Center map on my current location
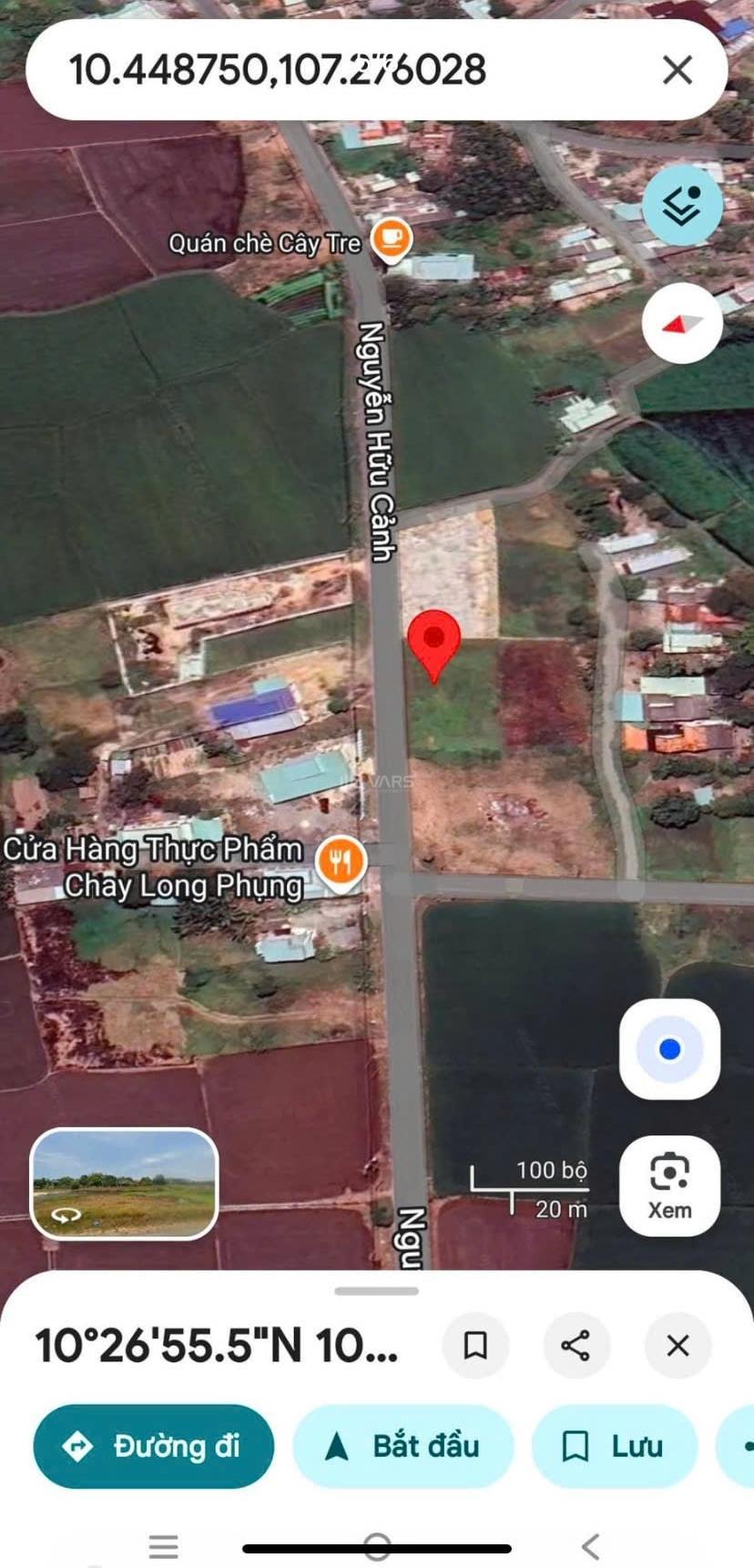This screenshot has width=754, height=1568. pos(669,1049)
